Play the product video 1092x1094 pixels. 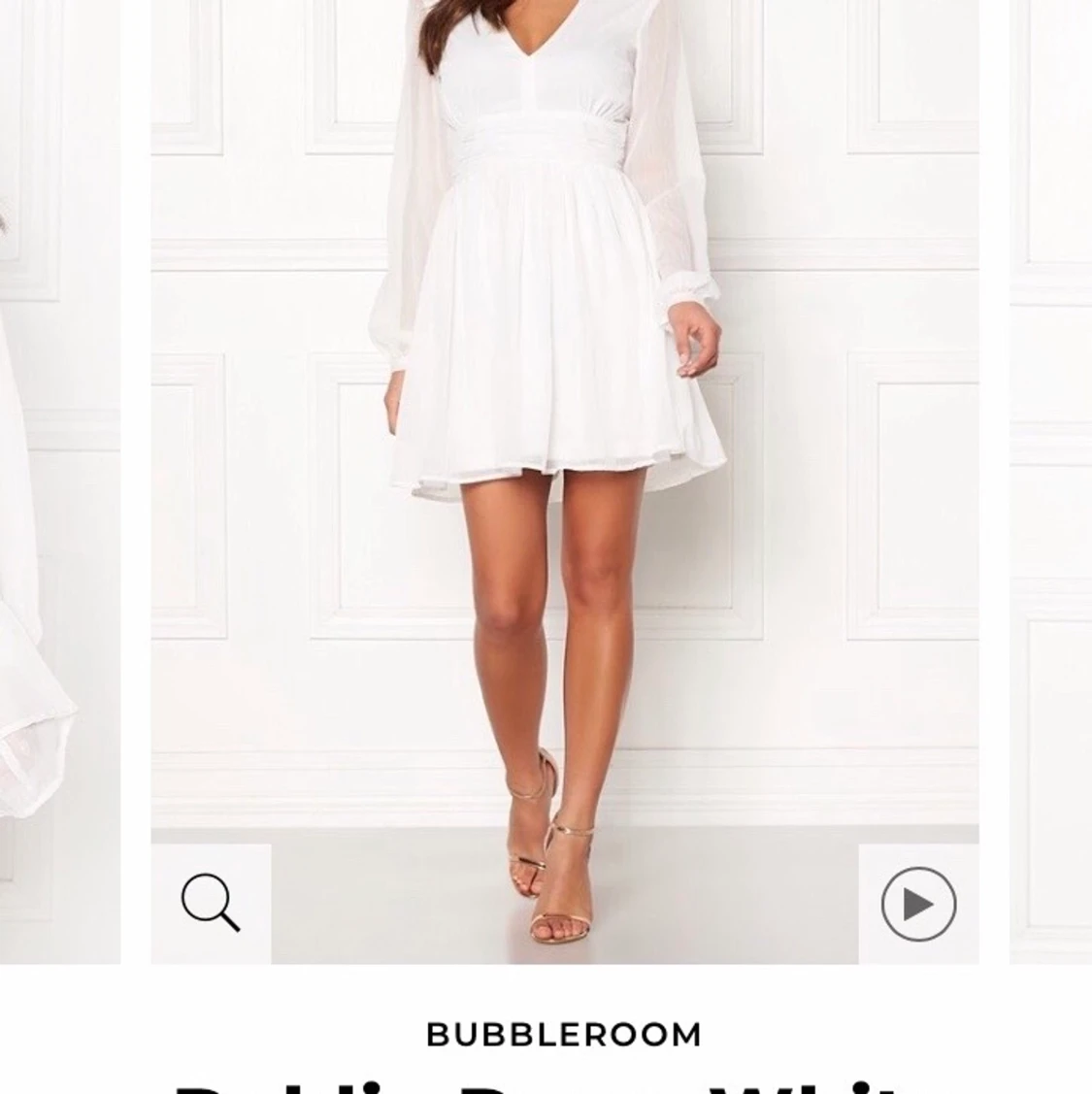[917, 904]
